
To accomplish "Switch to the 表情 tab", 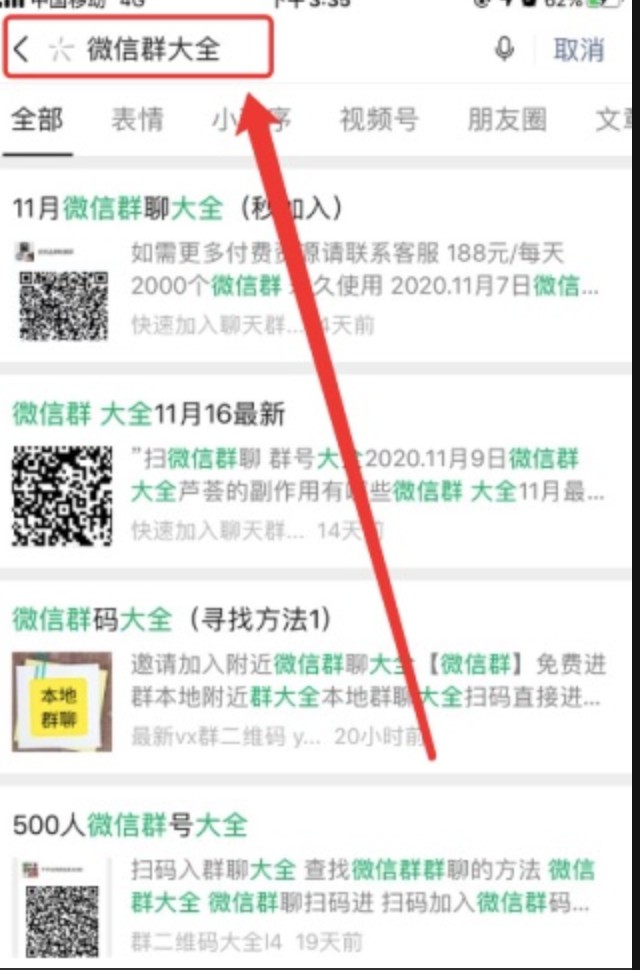I will (x=137, y=121).
